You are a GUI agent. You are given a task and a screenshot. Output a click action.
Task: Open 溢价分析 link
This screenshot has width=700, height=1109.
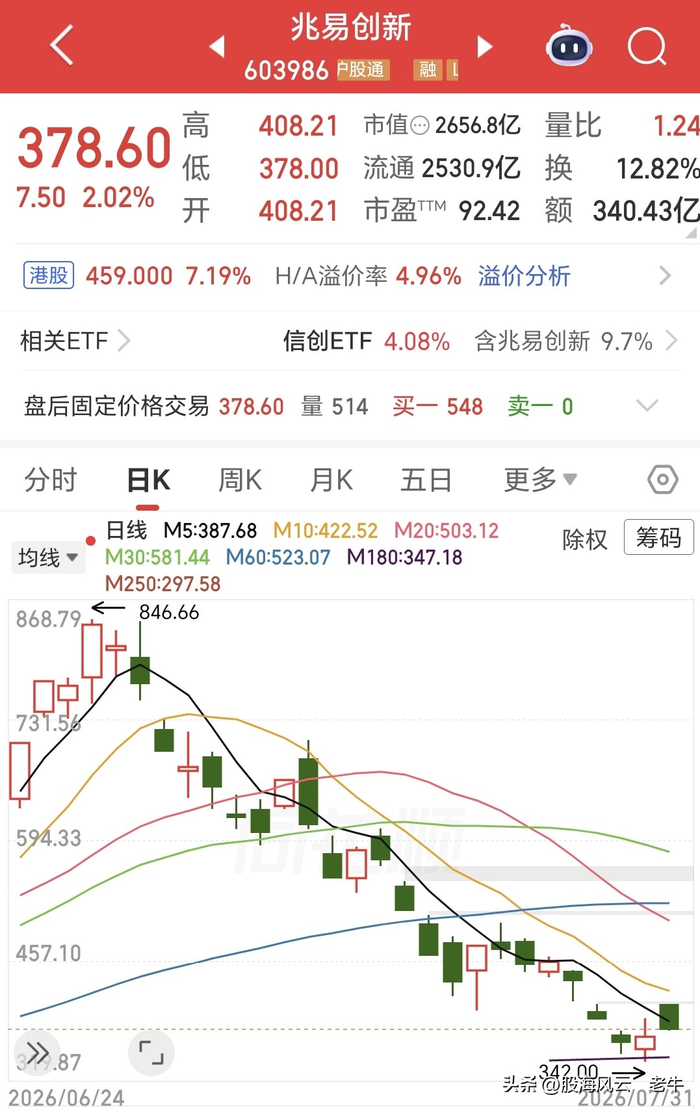coord(524,276)
